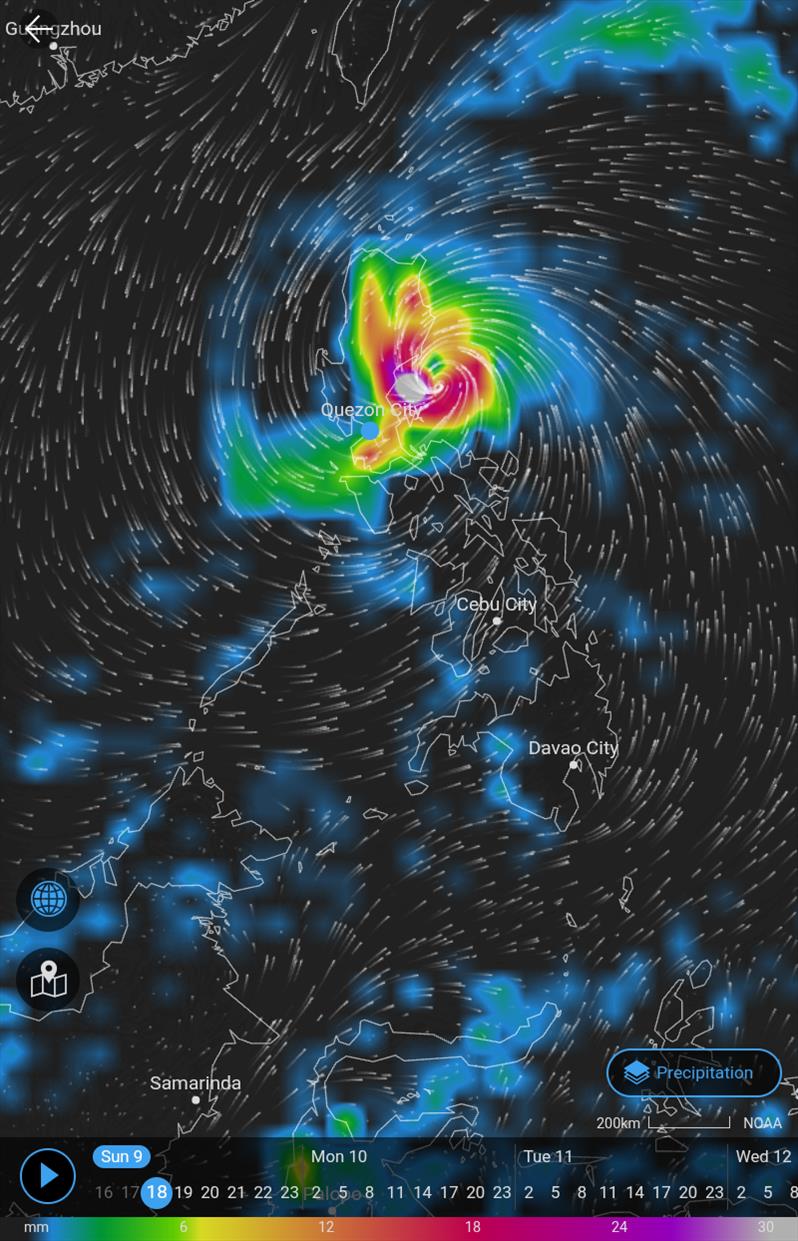The height and width of the screenshot is (1241, 798).
Task: Select hour 17 on Tue 11
Action: pyautogui.click(x=661, y=1192)
